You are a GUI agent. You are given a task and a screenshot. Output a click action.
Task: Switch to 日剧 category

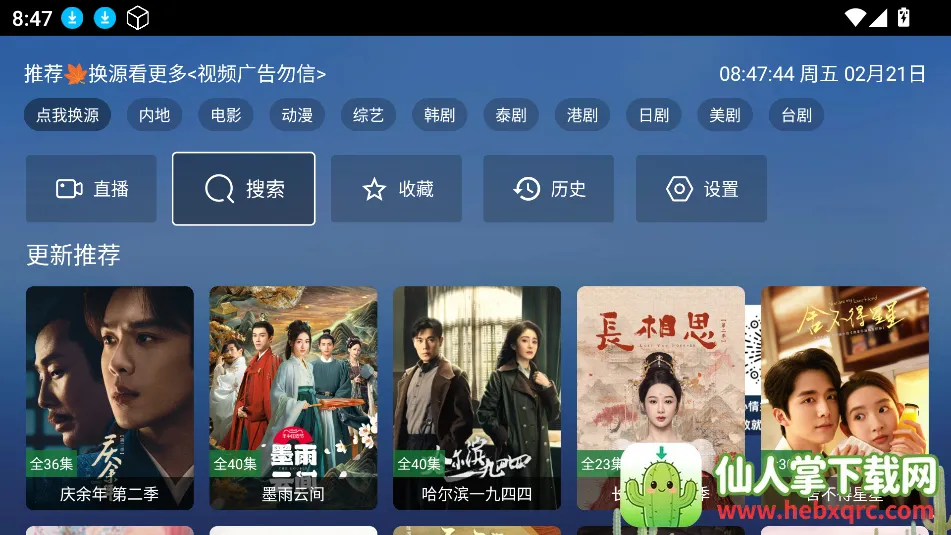(x=654, y=115)
